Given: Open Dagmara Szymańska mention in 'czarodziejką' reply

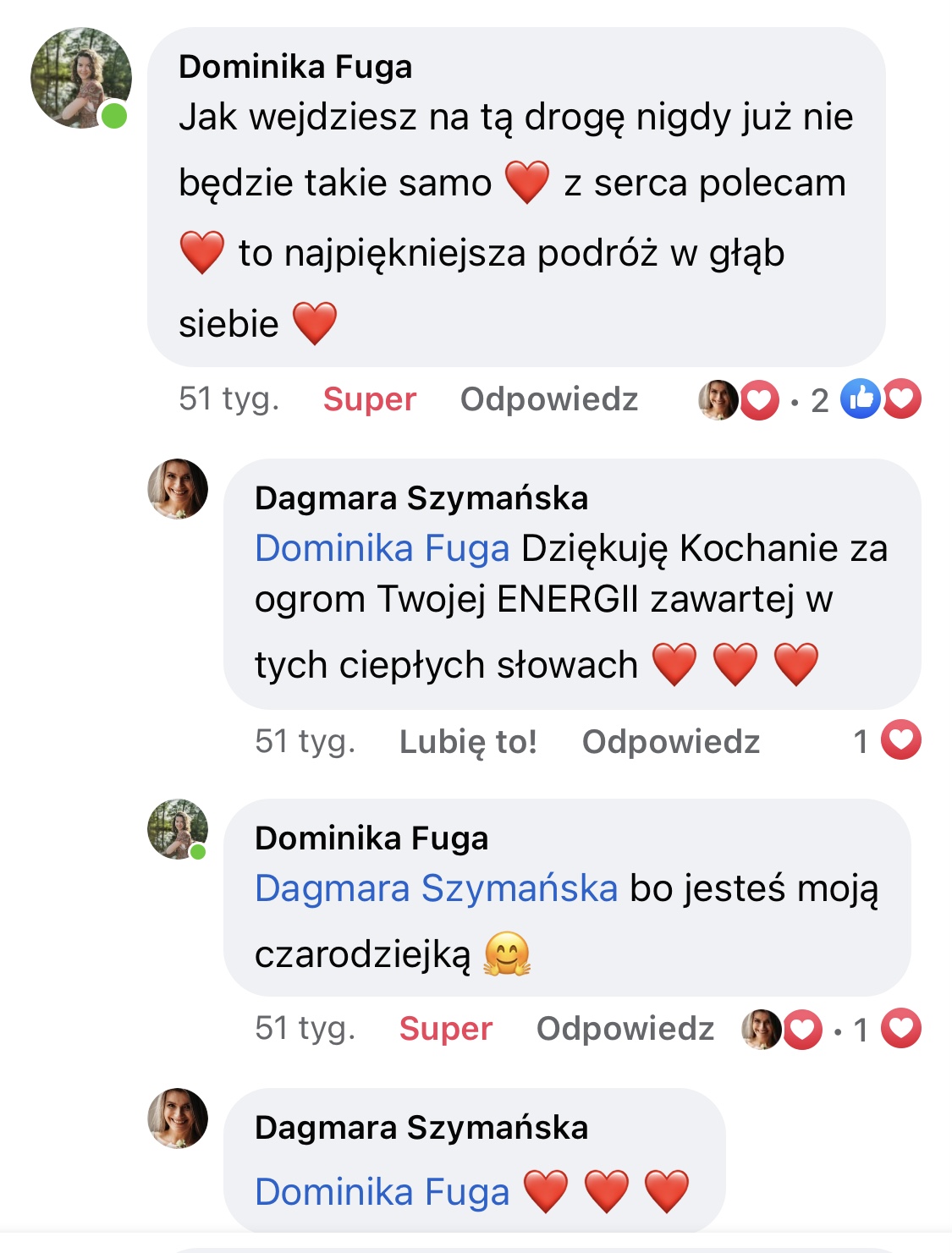Looking at the screenshot, I should (436, 888).
